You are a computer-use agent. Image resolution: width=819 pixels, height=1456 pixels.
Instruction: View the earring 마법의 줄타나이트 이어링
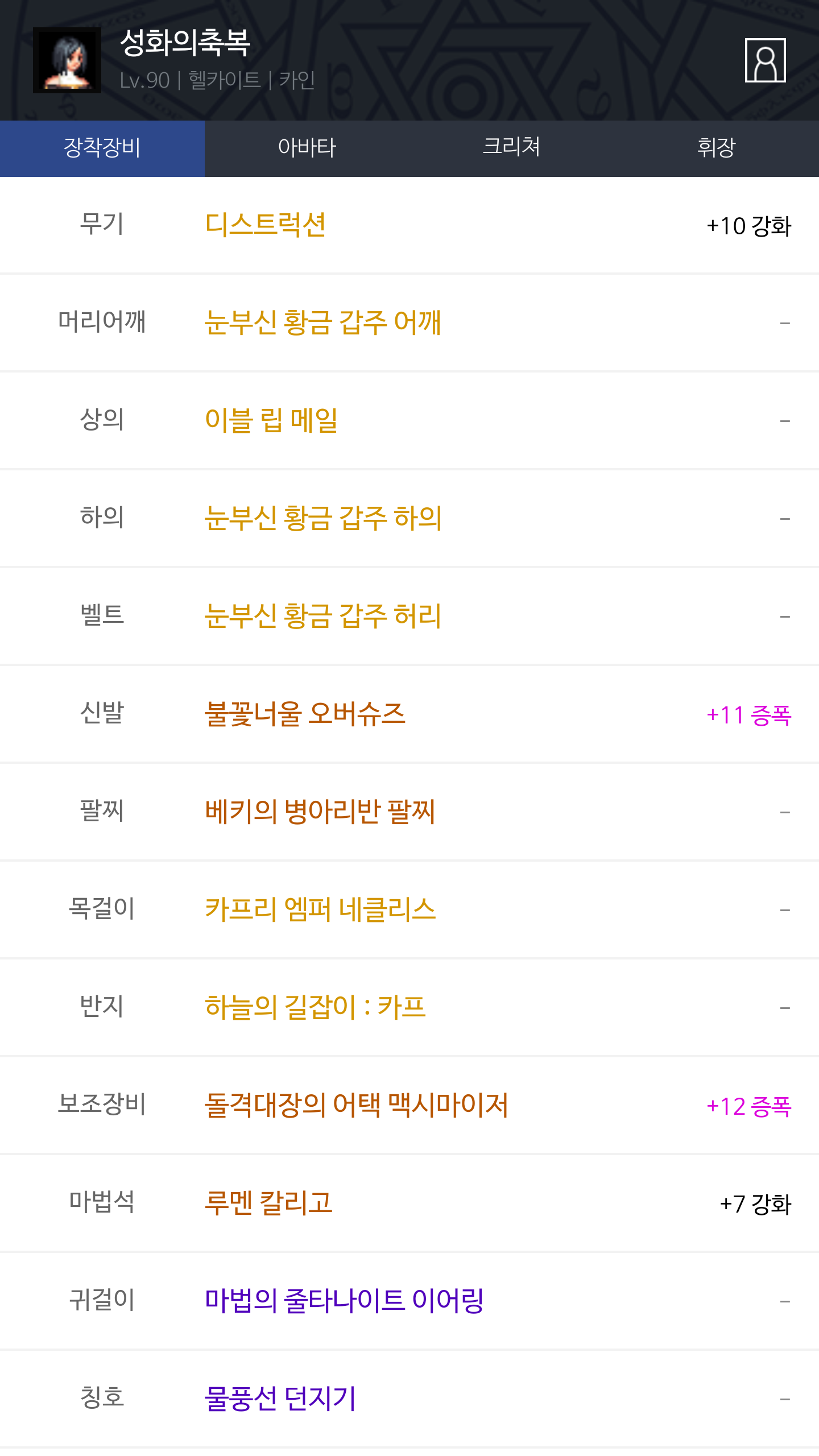pyautogui.click(x=344, y=1301)
